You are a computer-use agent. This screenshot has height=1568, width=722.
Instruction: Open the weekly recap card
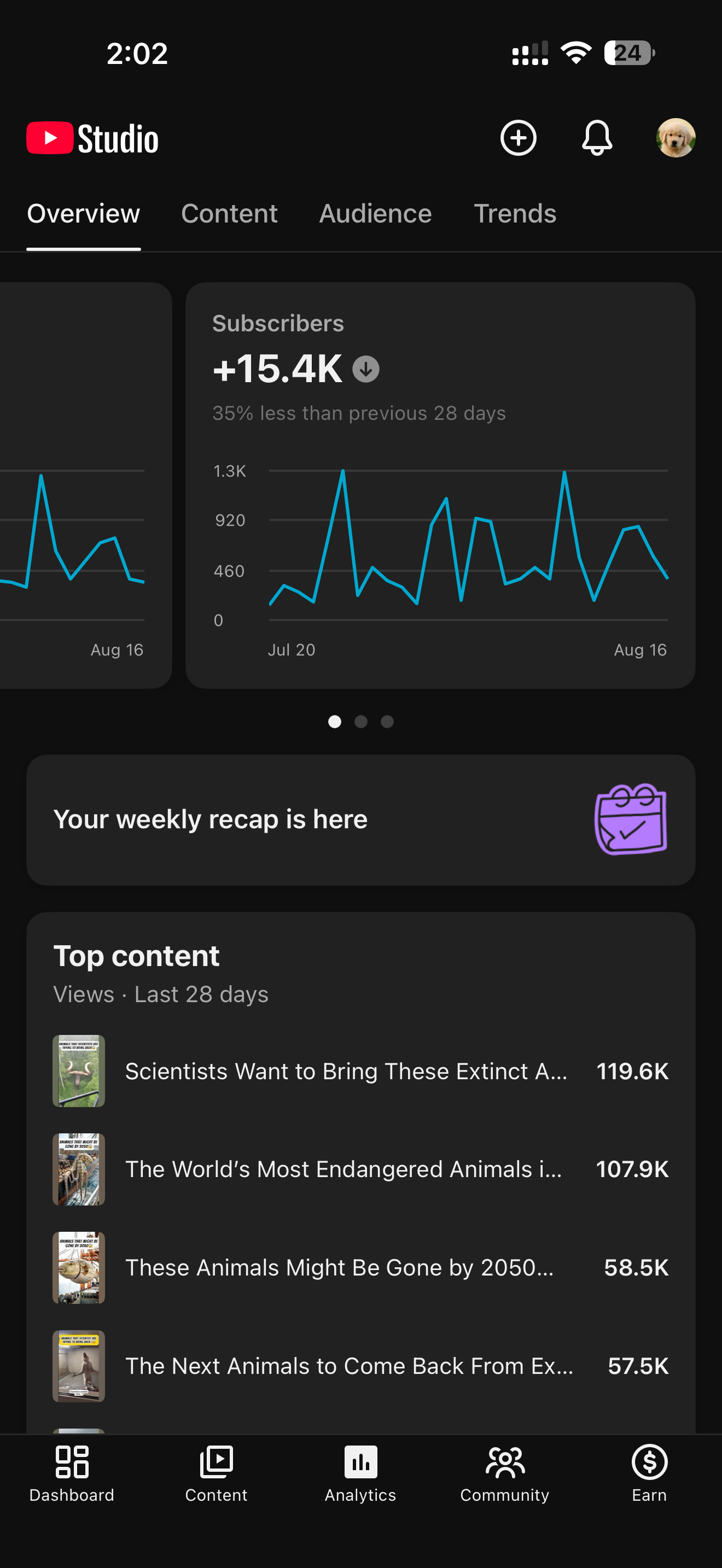coord(361,820)
